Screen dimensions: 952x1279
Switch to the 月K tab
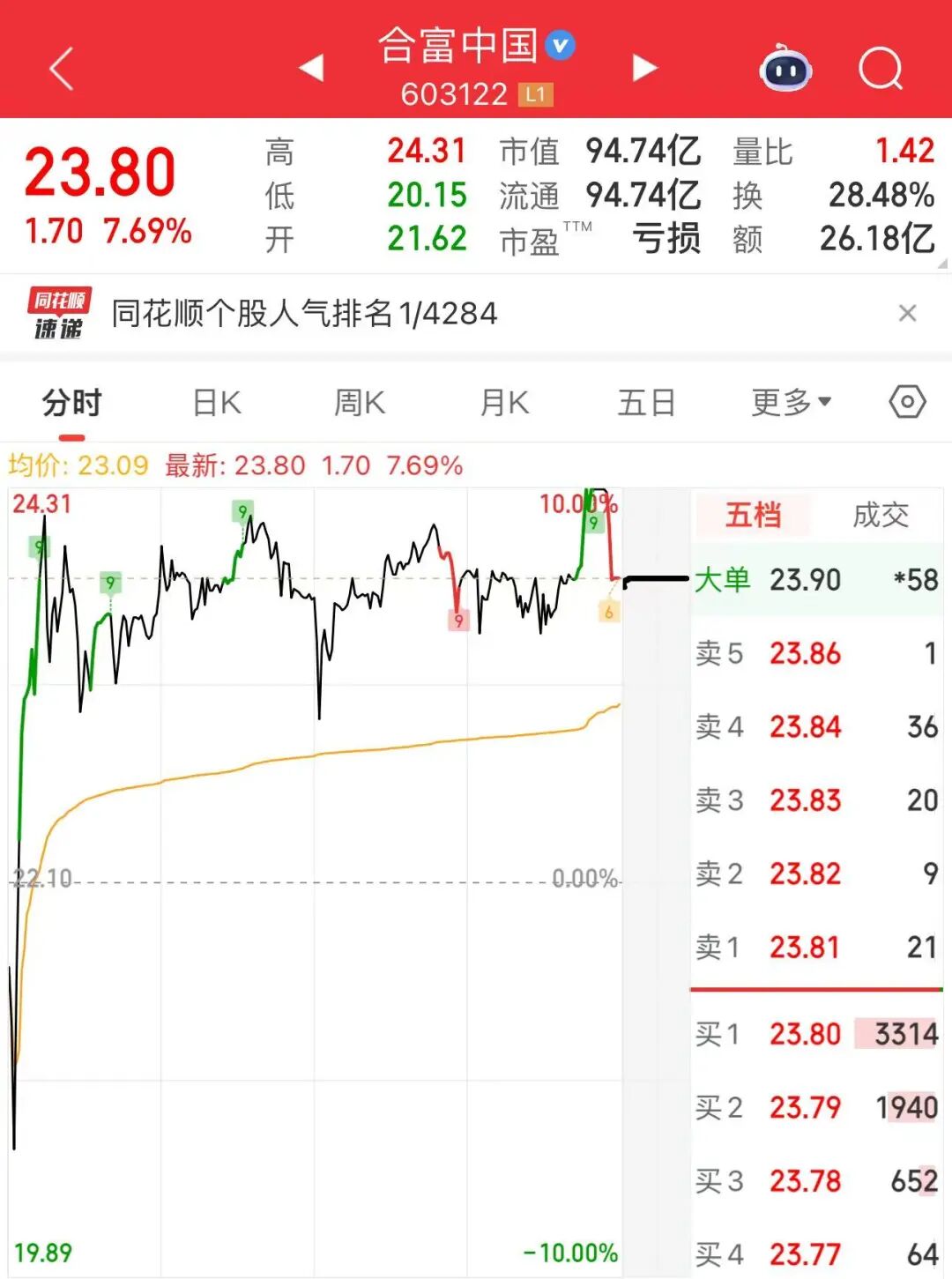tap(502, 401)
